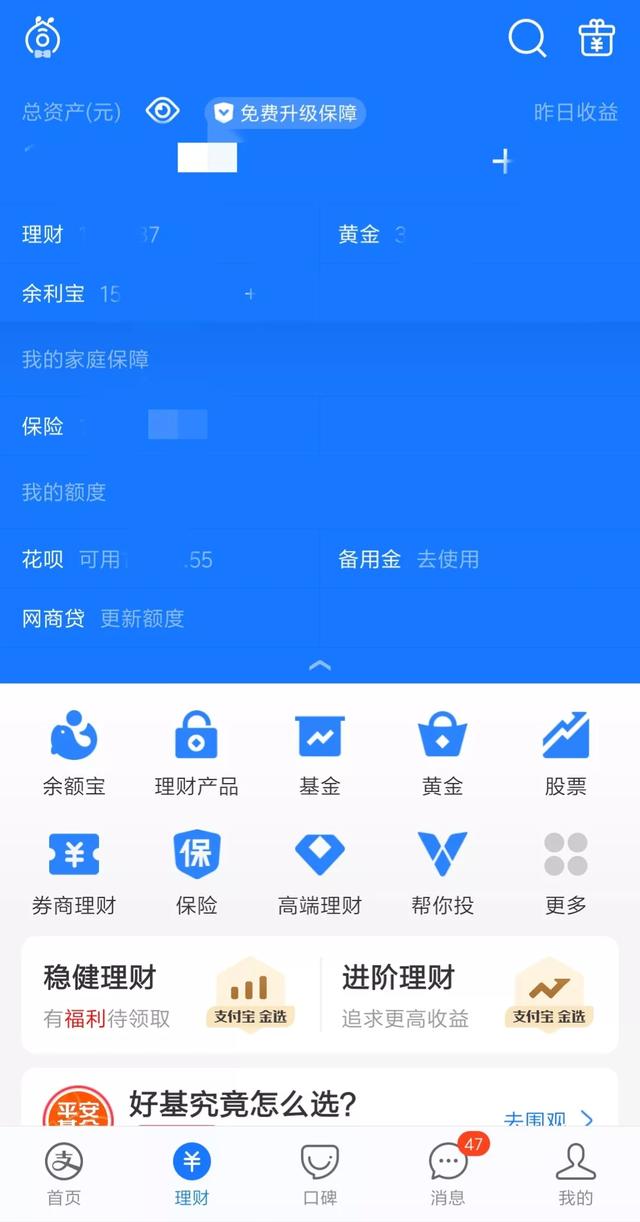Tap 更多 for more services

coord(566,873)
